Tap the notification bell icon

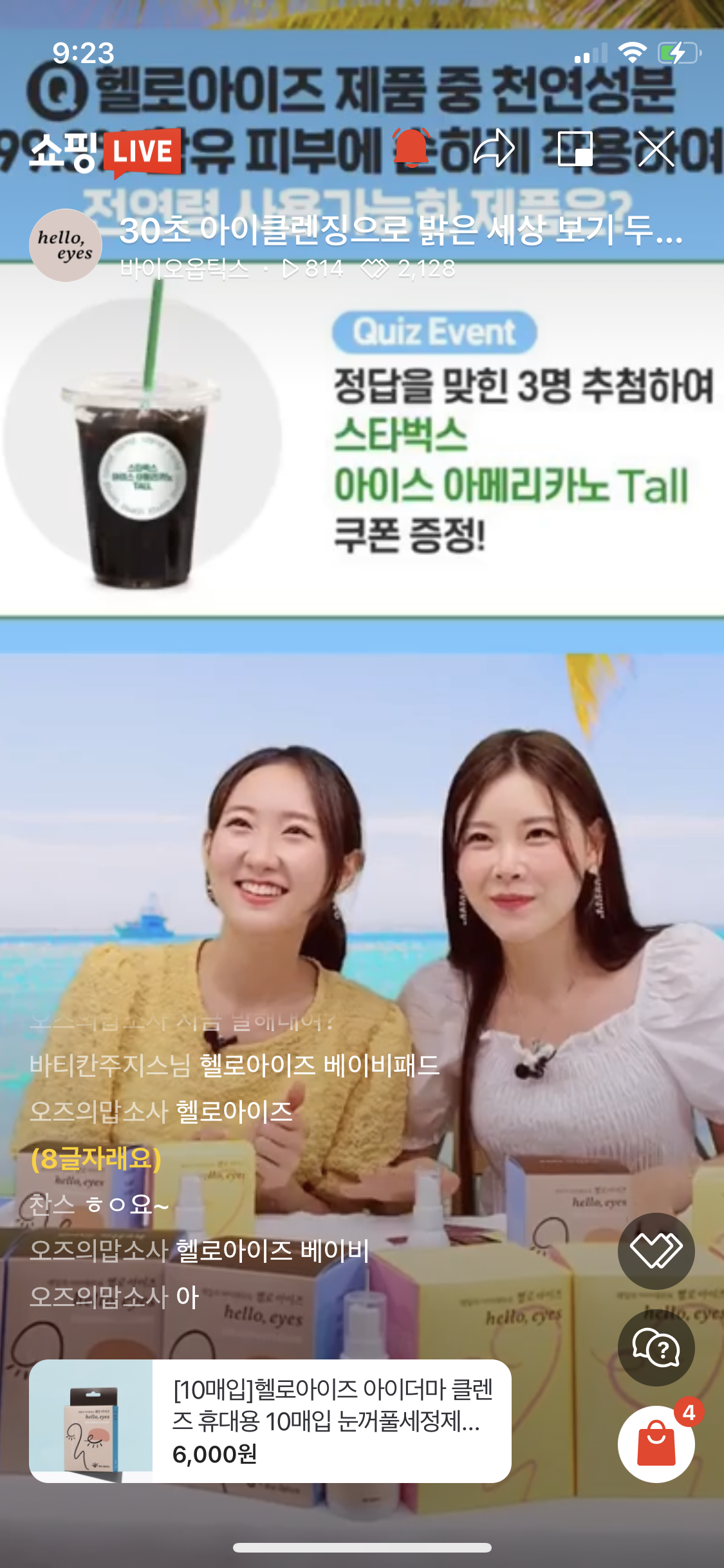(412, 149)
